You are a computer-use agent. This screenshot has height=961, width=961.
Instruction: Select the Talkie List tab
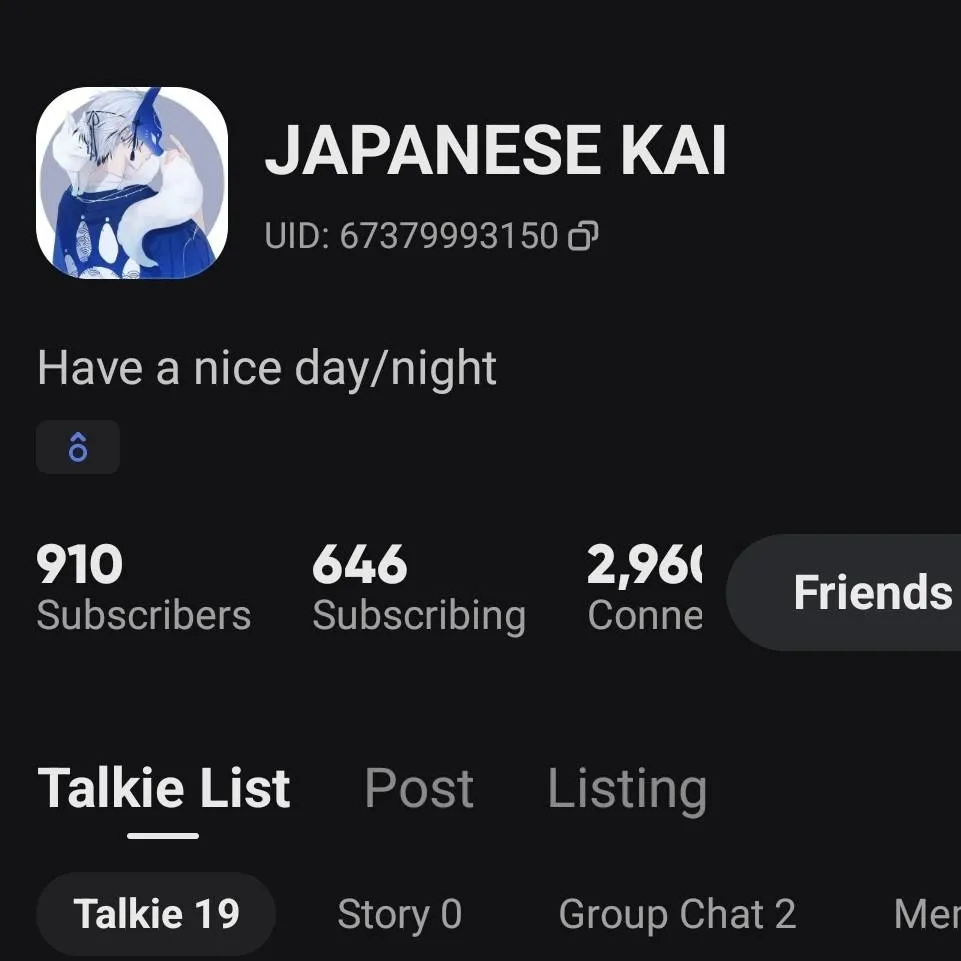[163, 789]
